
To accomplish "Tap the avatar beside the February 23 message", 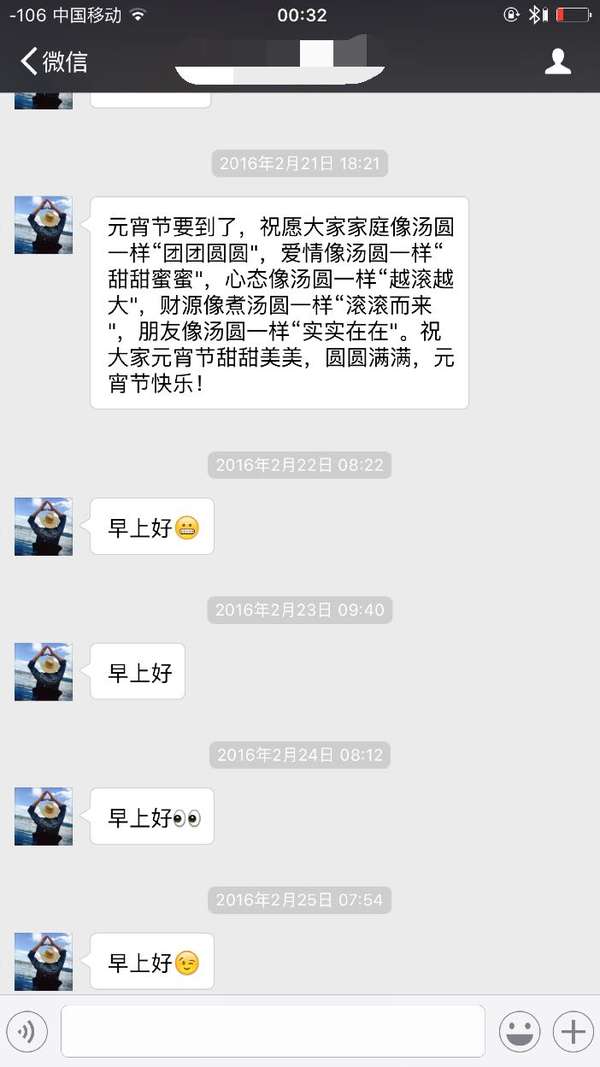I will pos(43,671).
